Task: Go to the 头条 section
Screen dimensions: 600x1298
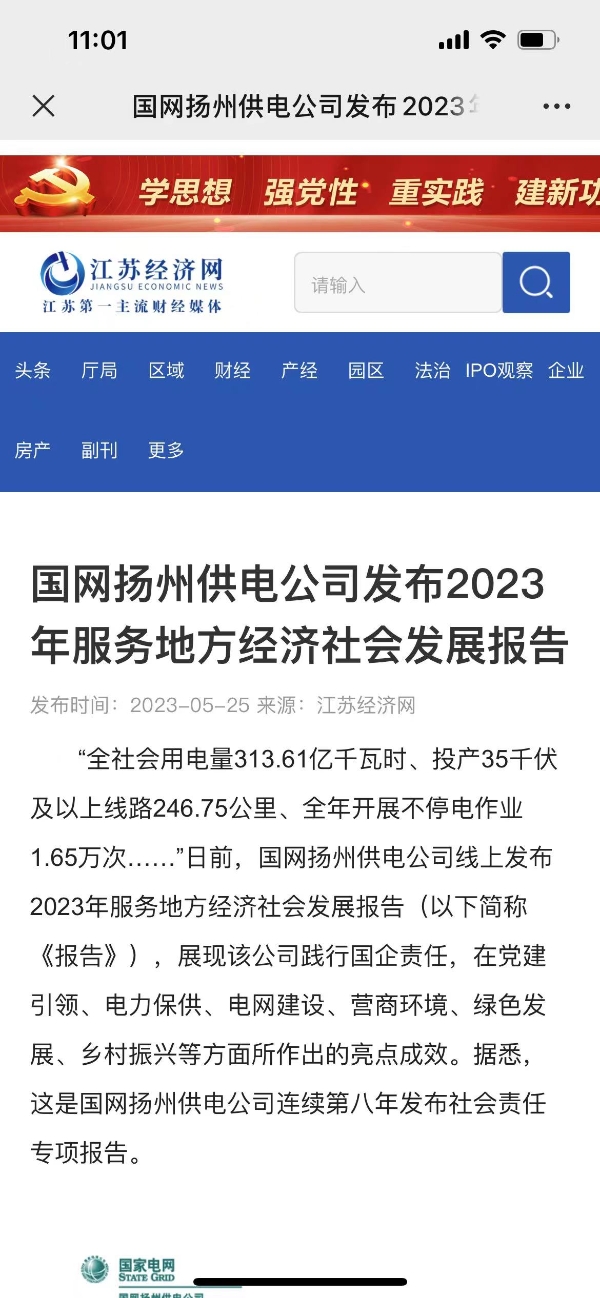Action: 33,371
